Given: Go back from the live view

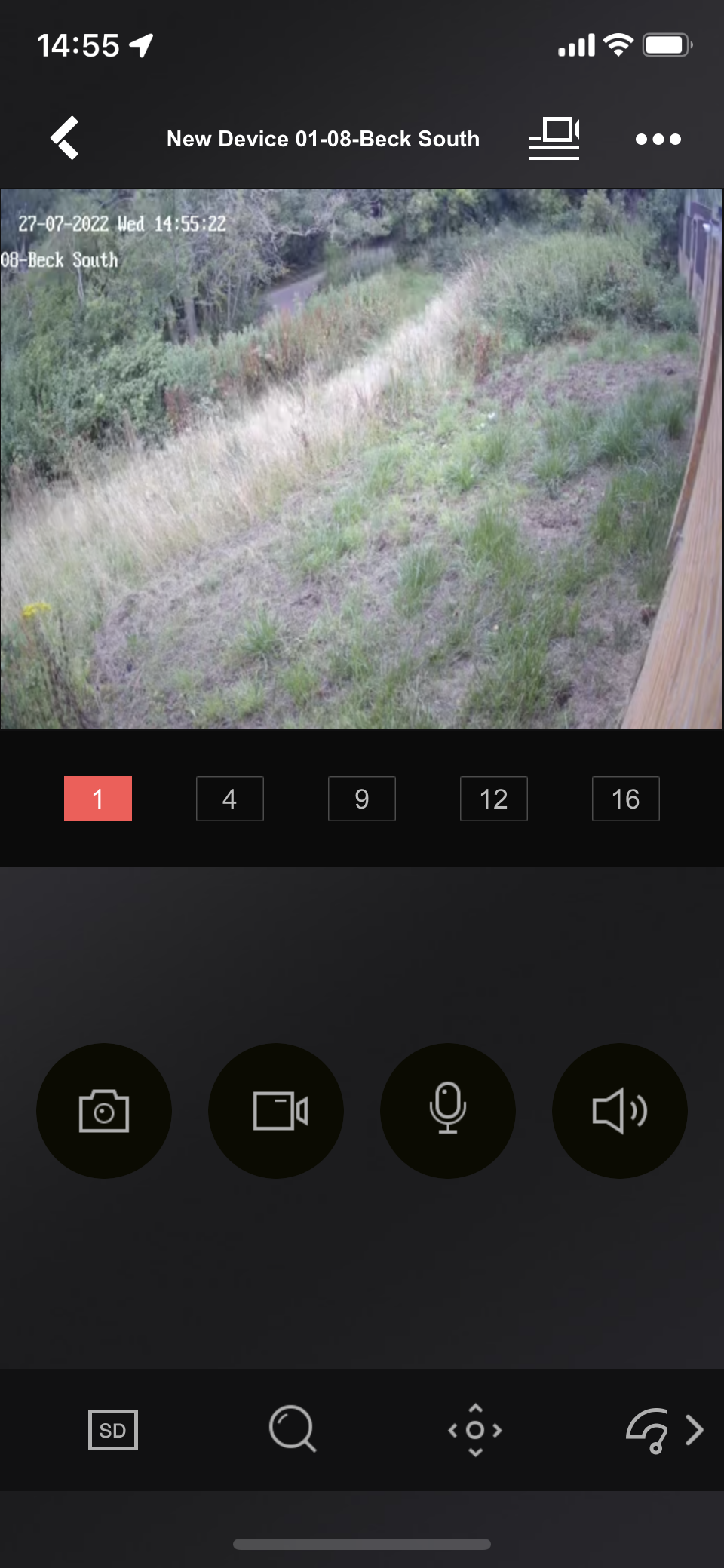Looking at the screenshot, I should point(65,138).
